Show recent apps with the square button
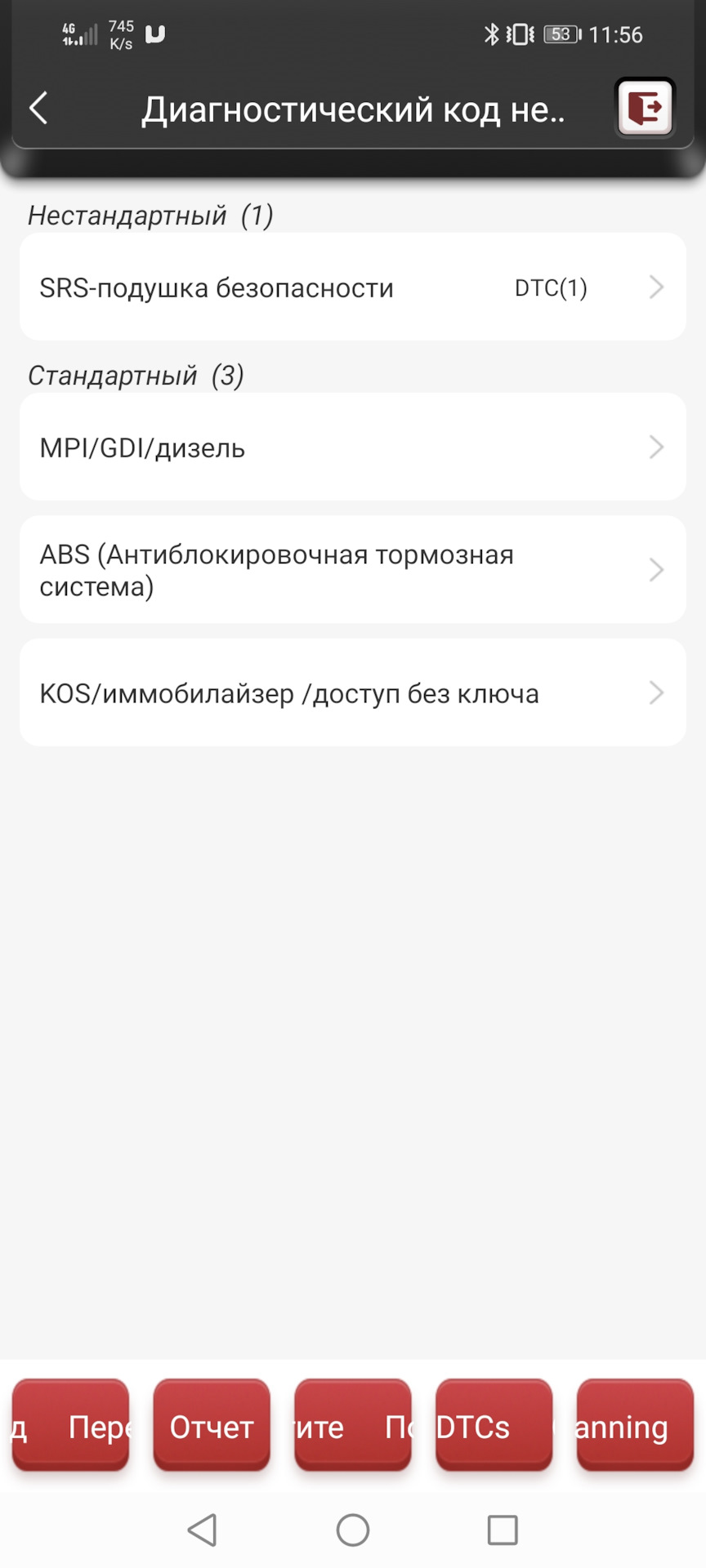 (503, 1530)
